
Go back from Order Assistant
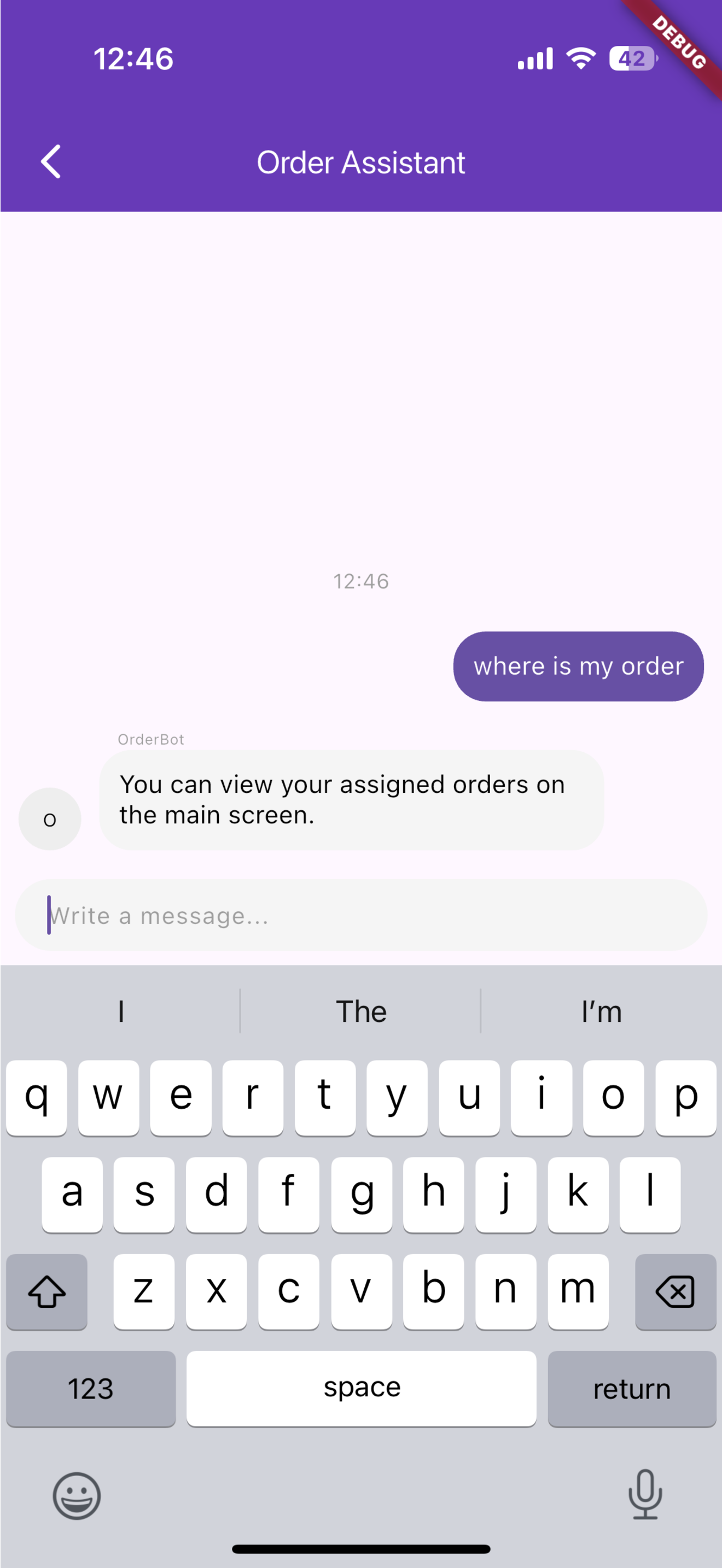pyautogui.click(x=50, y=162)
